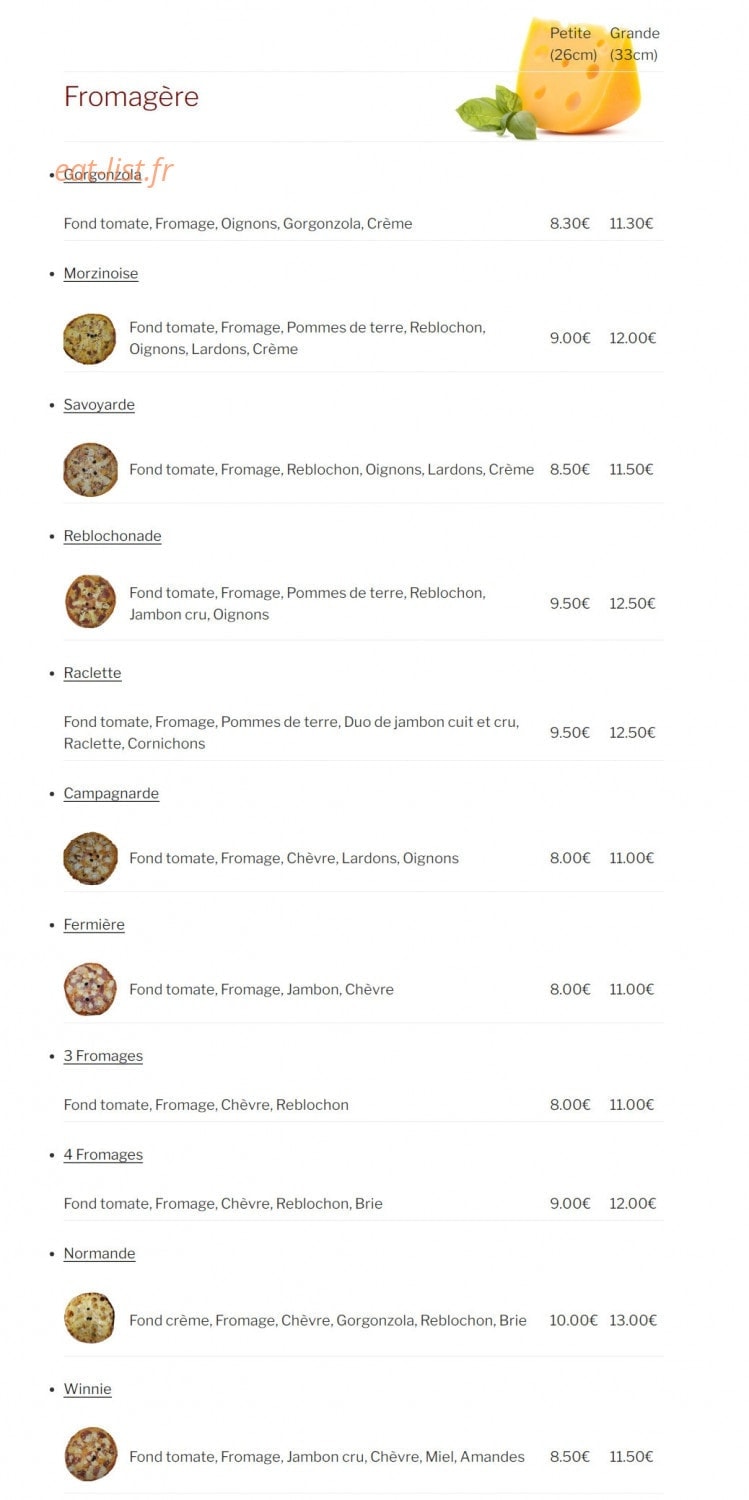Select the 3 Fromages link
The image size is (749, 1500).
(x=103, y=1056)
